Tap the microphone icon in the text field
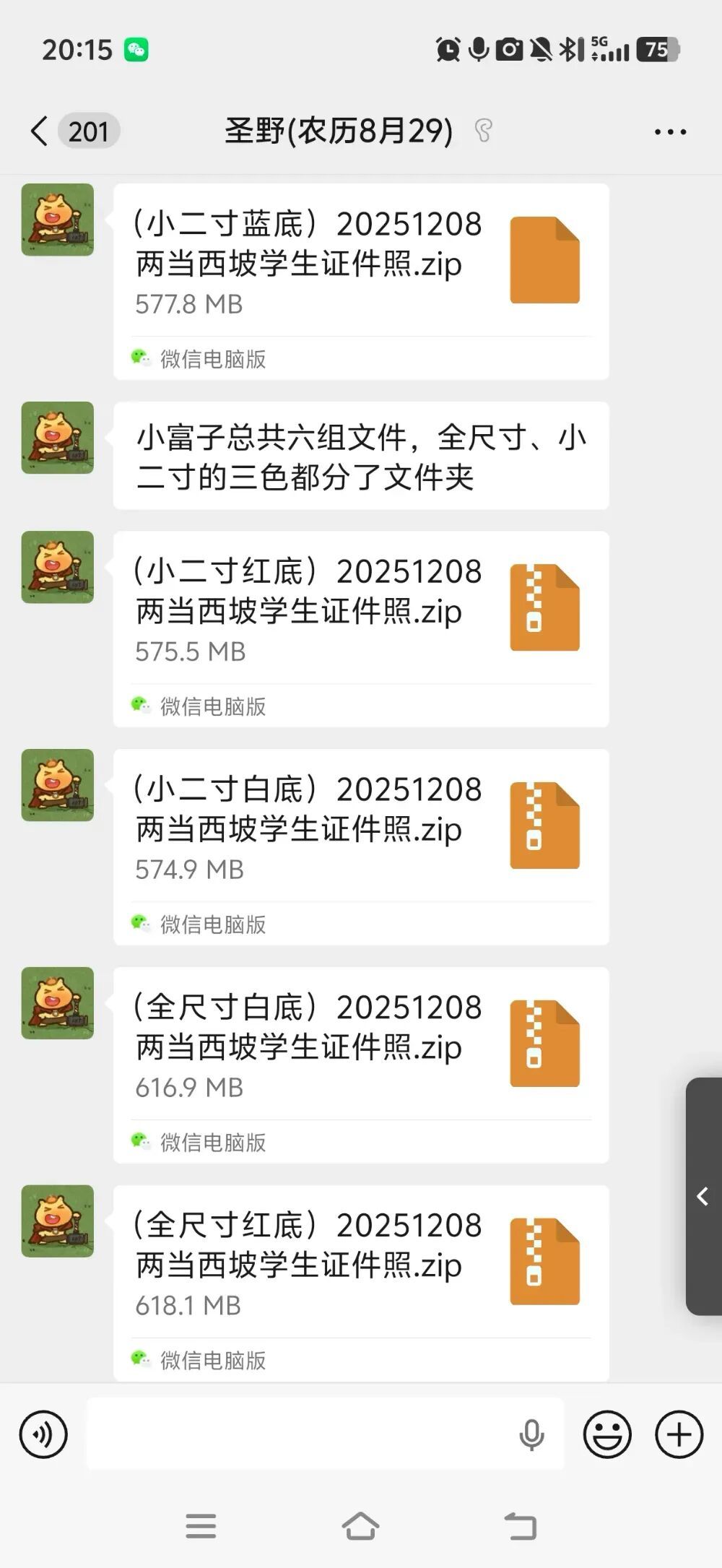 tap(531, 1434)
